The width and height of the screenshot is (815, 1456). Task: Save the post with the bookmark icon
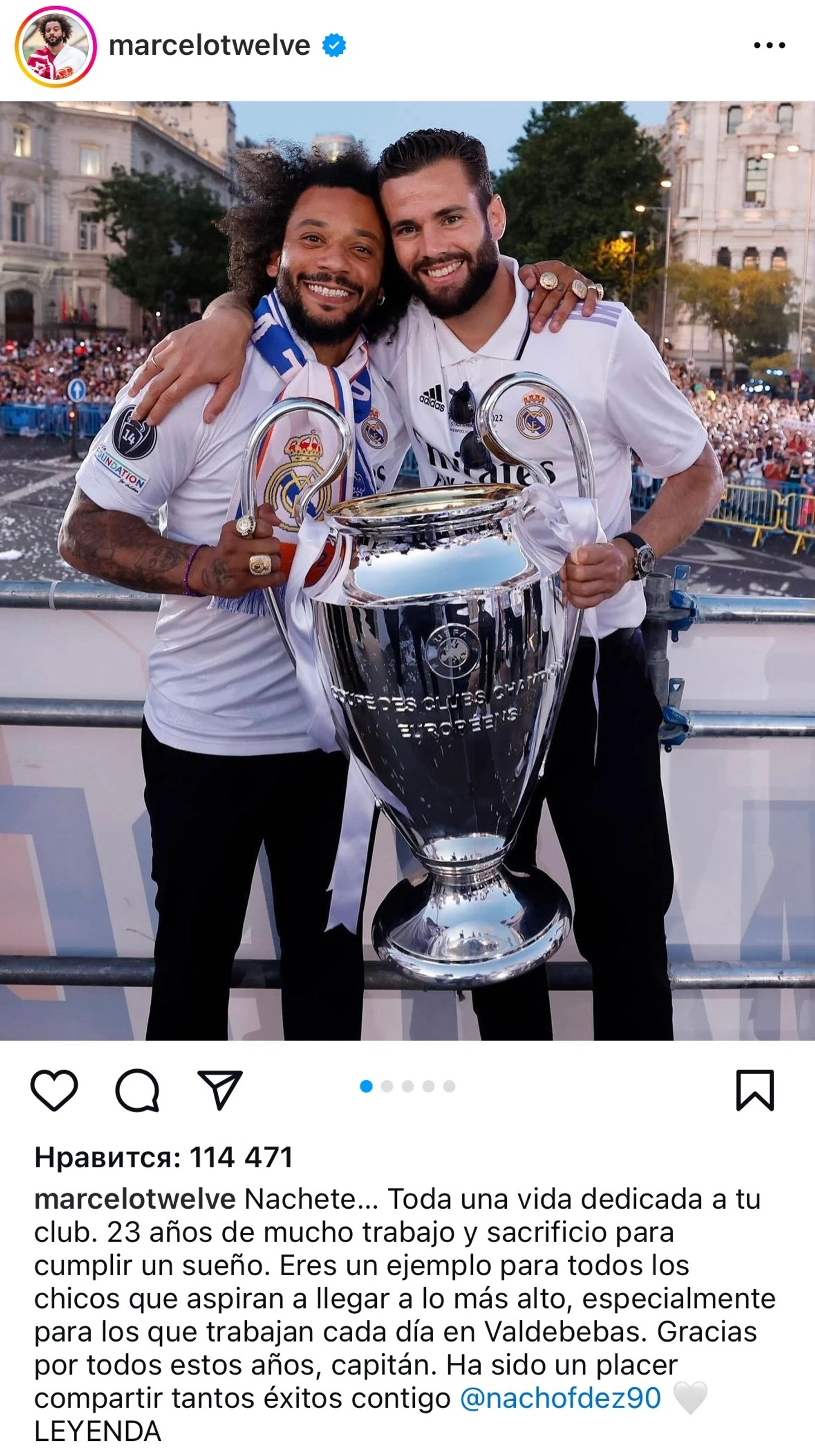coord(754,1090)
